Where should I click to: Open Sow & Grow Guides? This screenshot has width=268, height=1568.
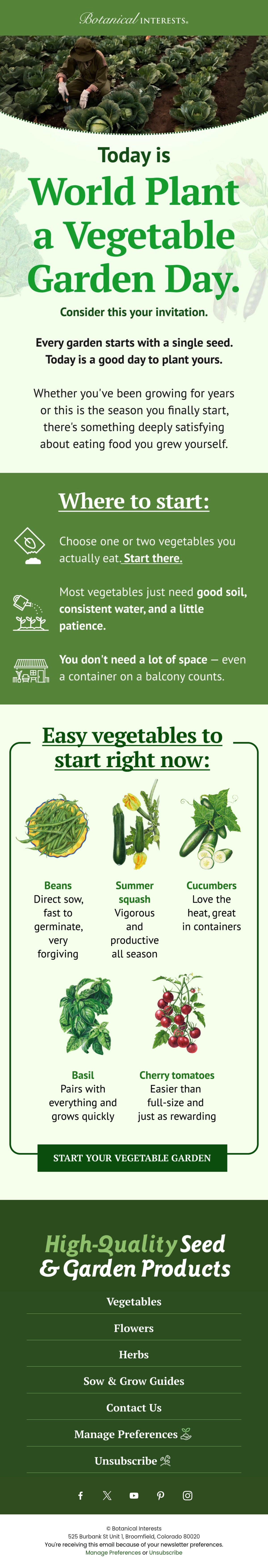(x=134, y=1381)
